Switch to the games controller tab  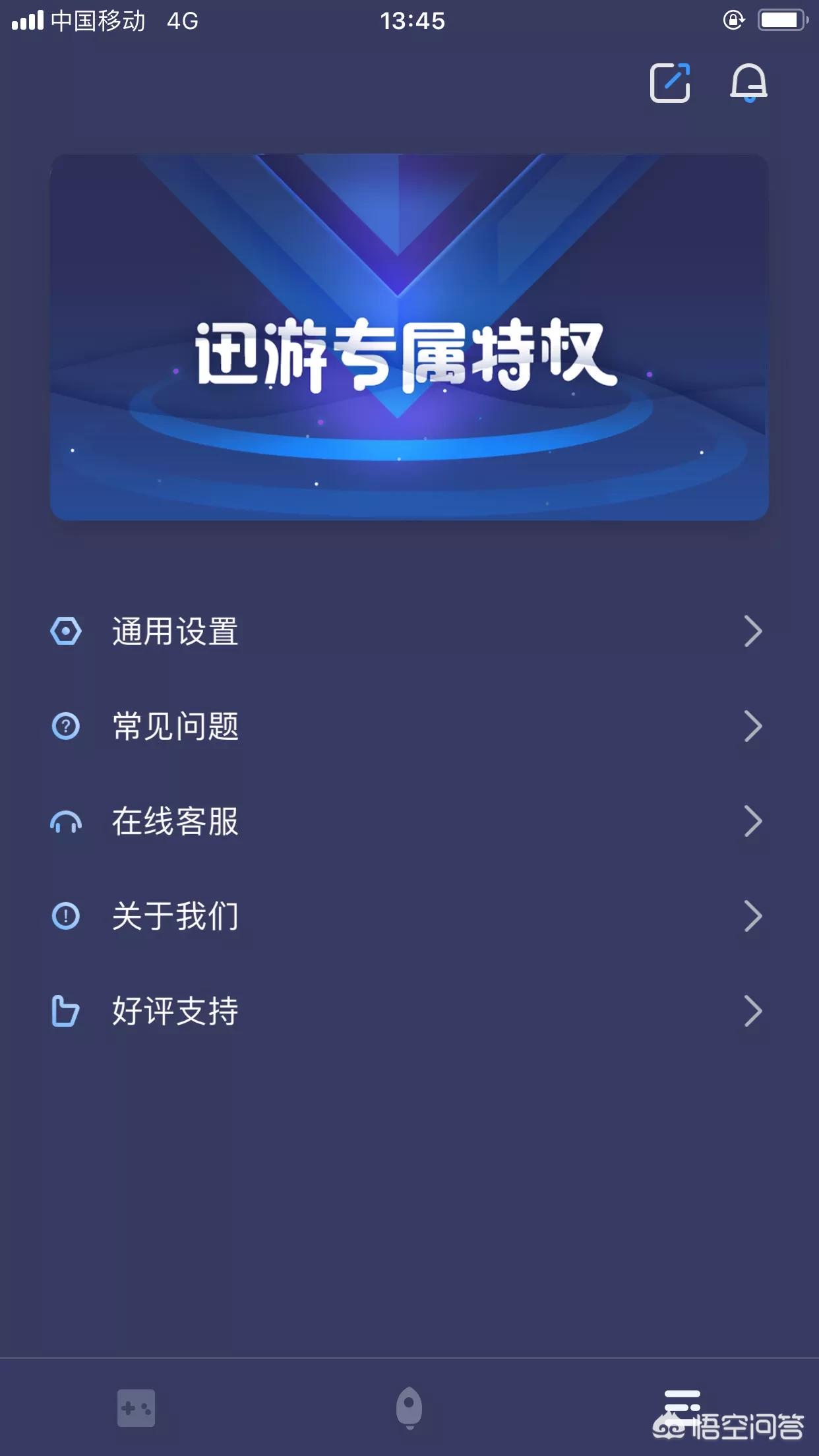pos(136,1408)
